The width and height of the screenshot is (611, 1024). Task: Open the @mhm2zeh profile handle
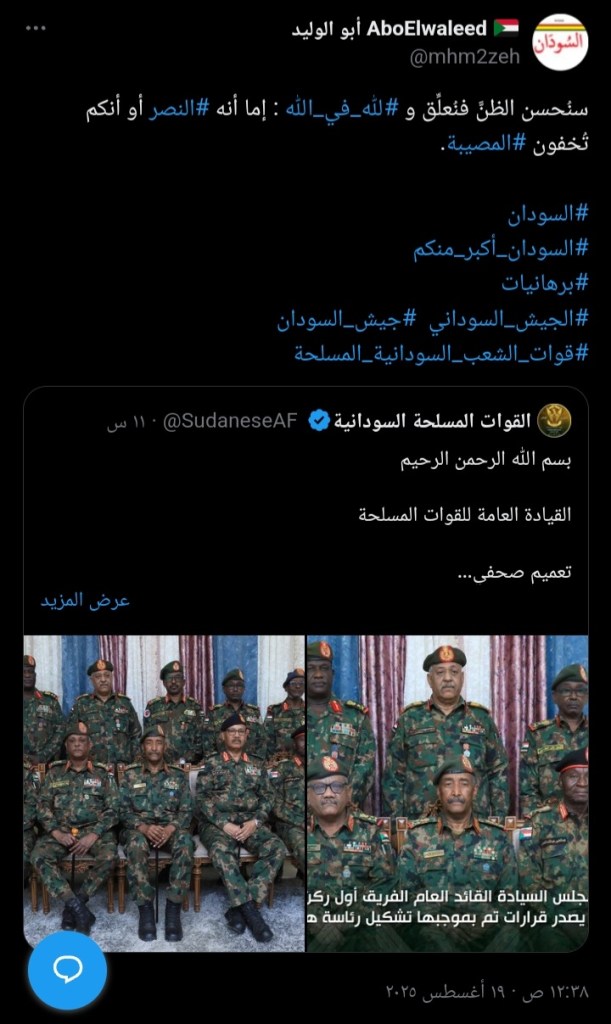tap(464, 57)
